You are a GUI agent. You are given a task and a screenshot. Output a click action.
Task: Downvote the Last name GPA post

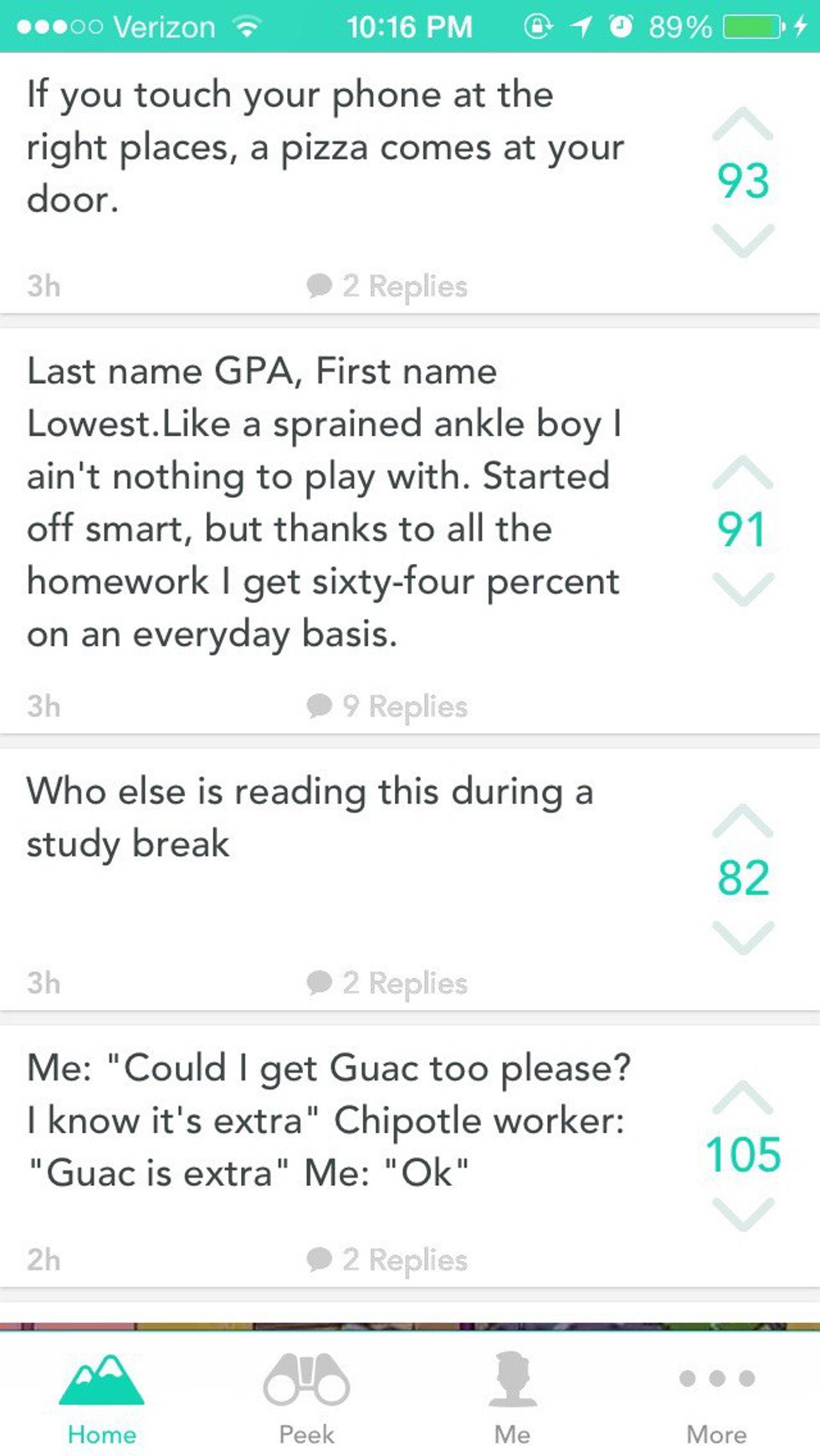click(x=743, y=588)
